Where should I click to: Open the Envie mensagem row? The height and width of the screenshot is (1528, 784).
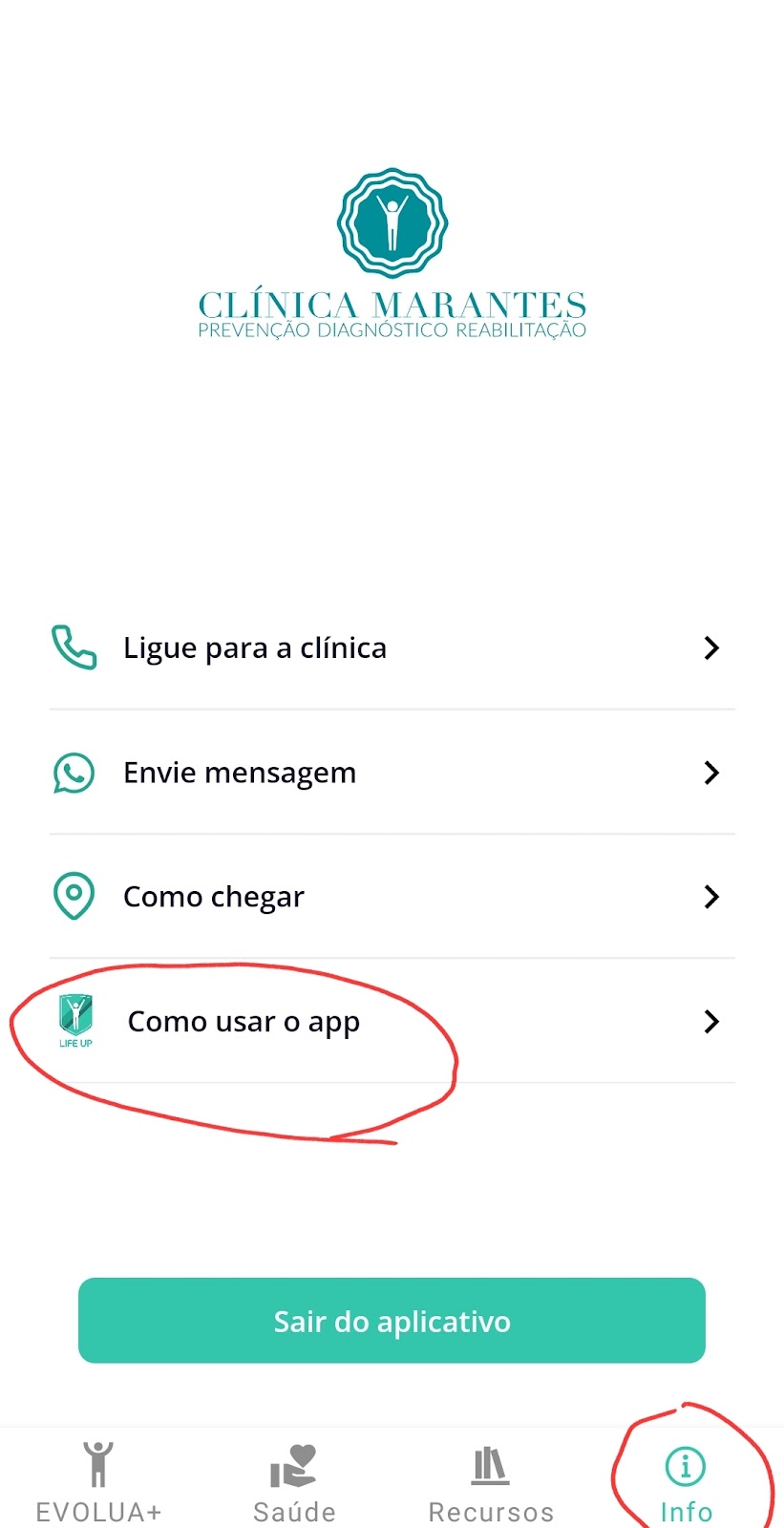coord(392,772)
